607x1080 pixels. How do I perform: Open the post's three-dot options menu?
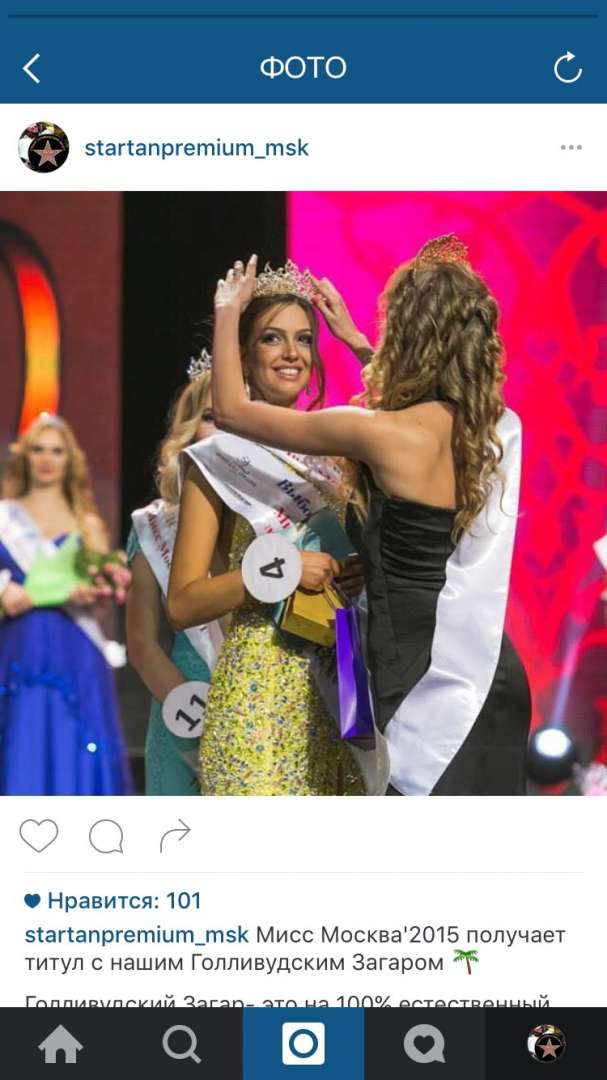(570, 148)
